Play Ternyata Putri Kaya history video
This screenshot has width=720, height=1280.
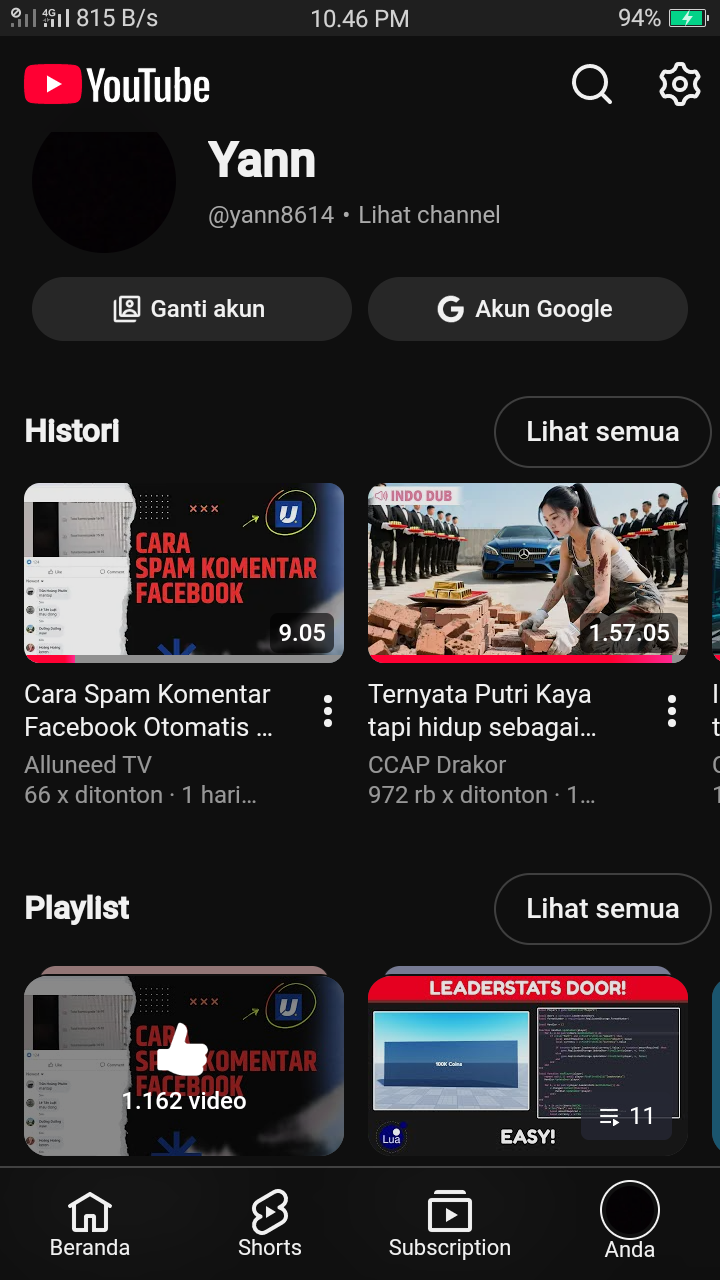[528, 573]
